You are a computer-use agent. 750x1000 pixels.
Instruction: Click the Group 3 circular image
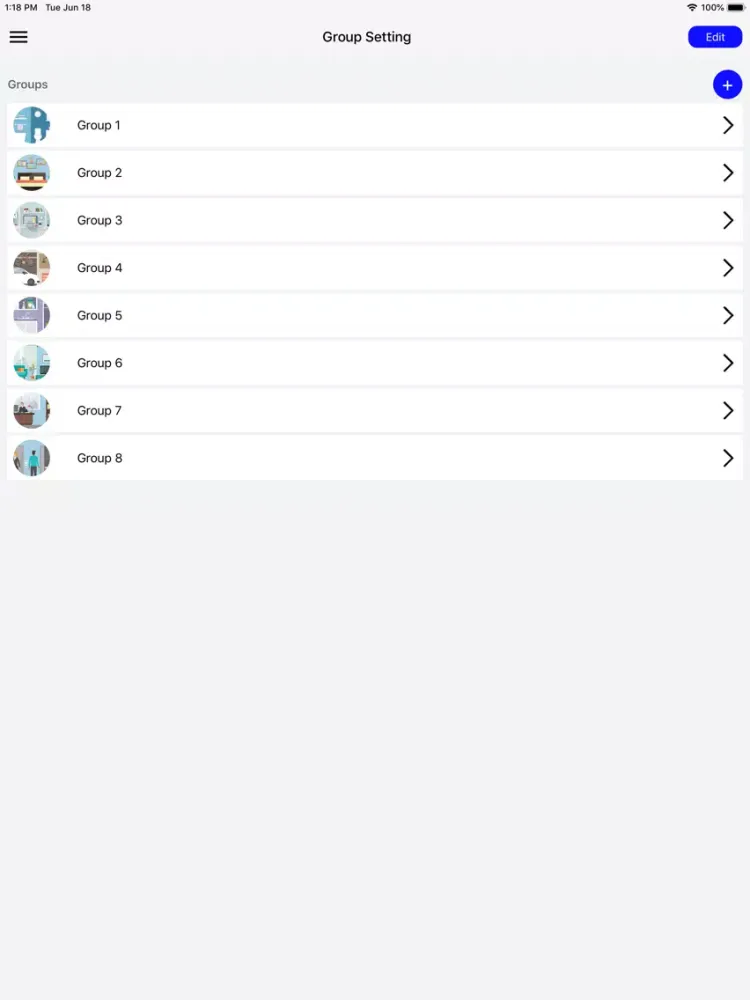pos(31,220)
